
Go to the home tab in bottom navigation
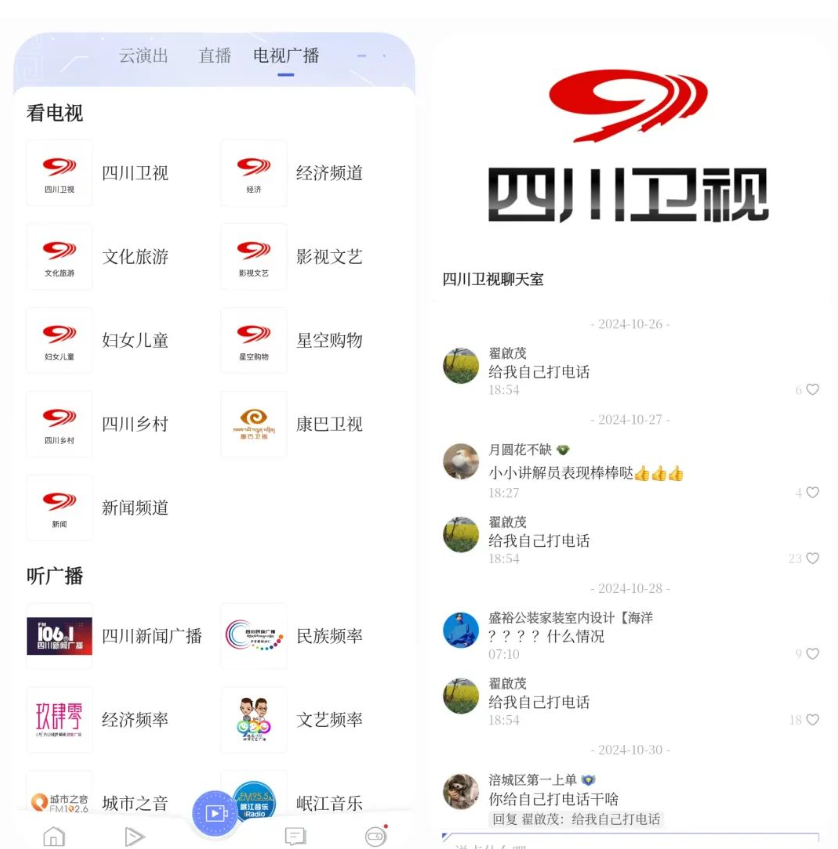54,836
